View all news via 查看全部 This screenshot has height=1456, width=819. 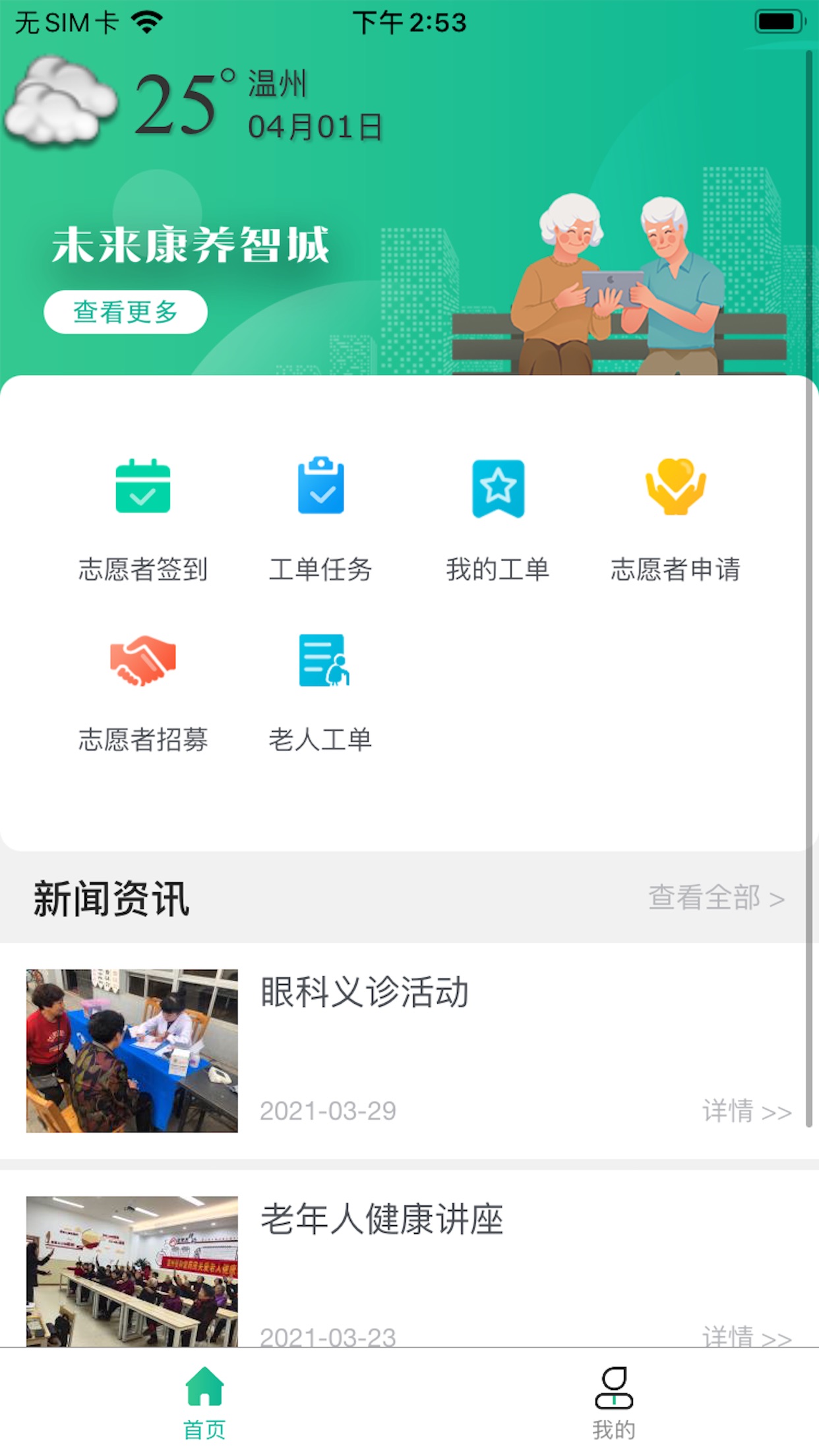[716, 898]
